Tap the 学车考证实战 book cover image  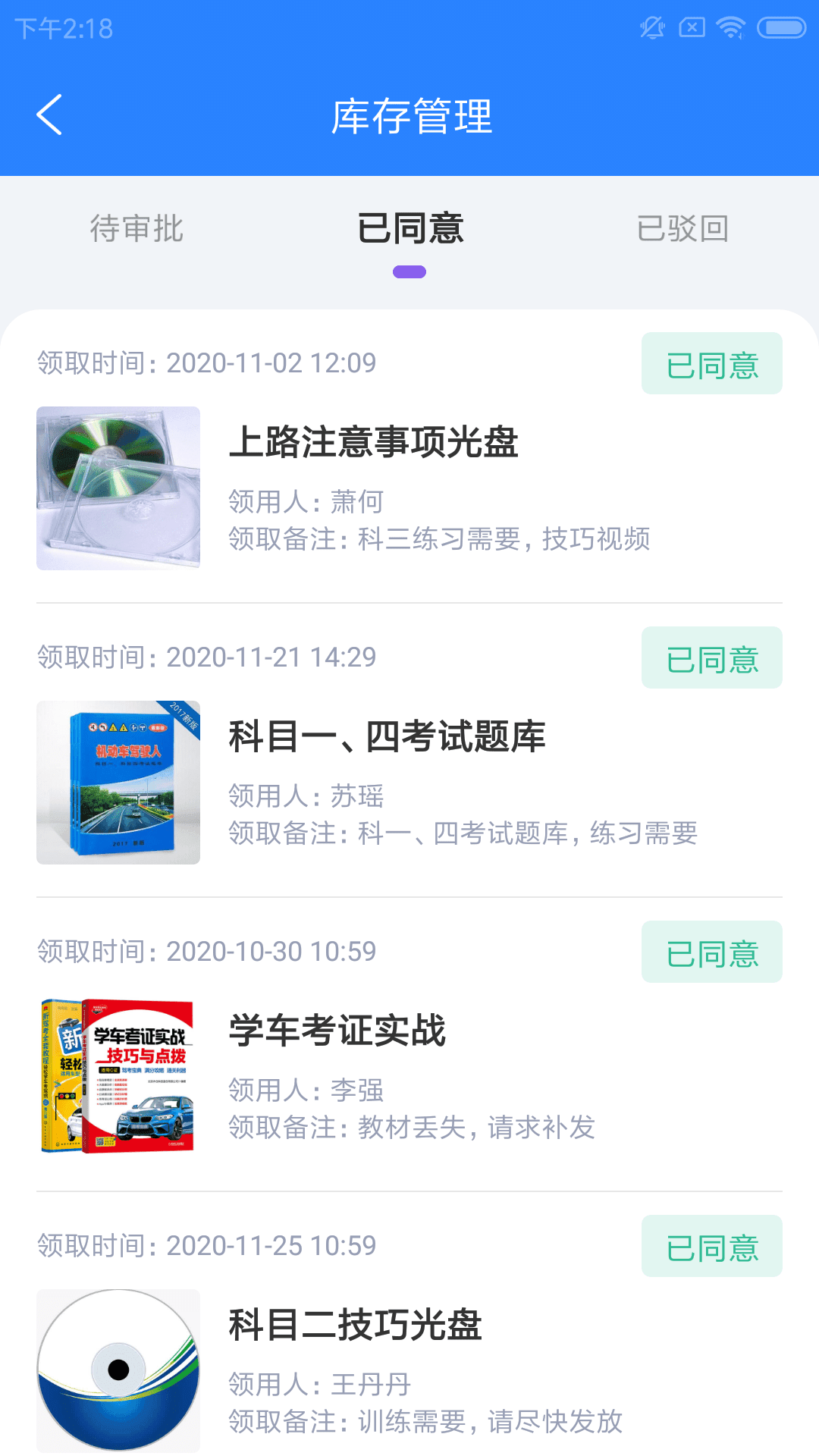(118, 1076)
